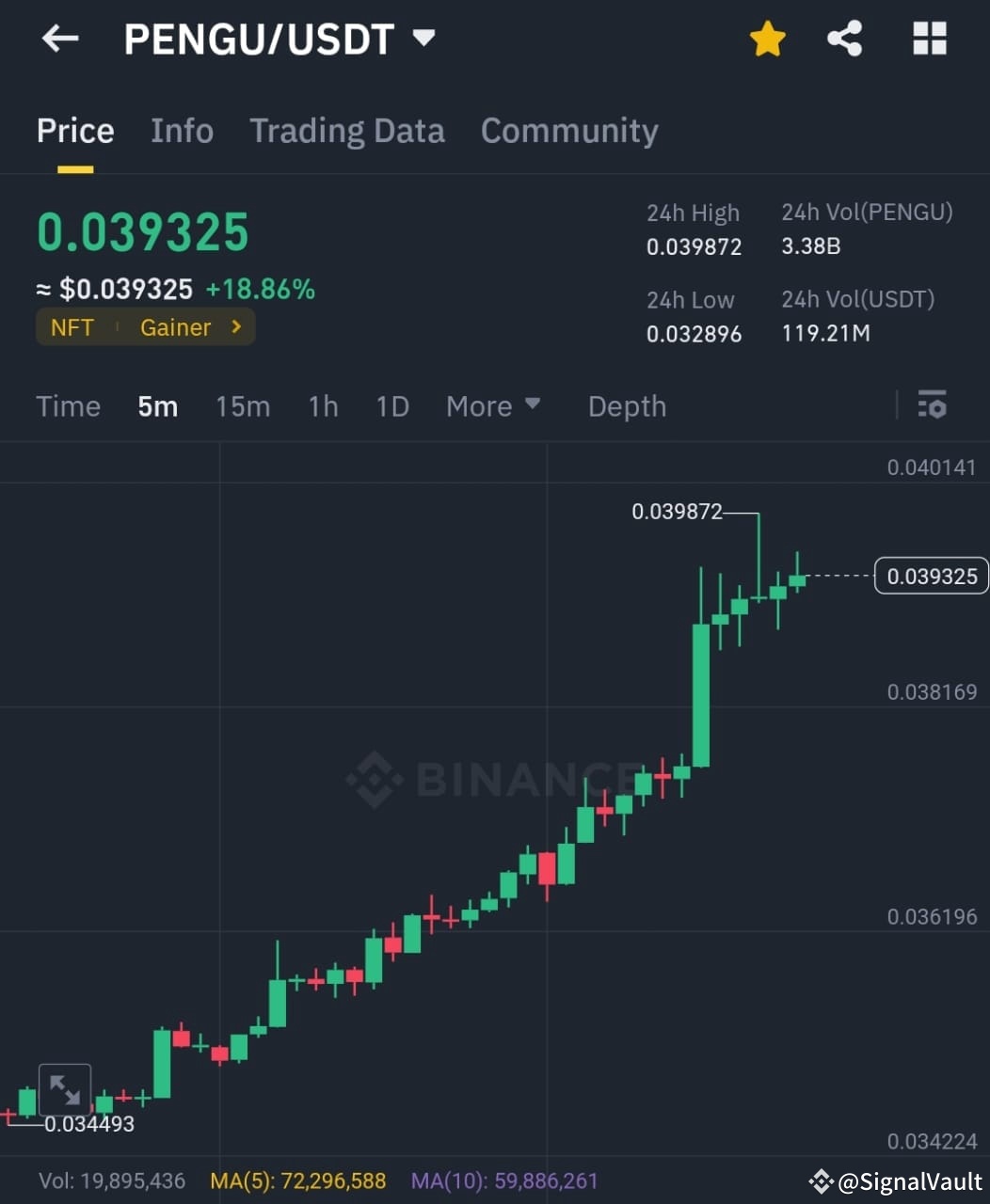Viewport: 990px width, 1204px height.
Task: Click the NFT tag label
Action: tap(72, 326)
